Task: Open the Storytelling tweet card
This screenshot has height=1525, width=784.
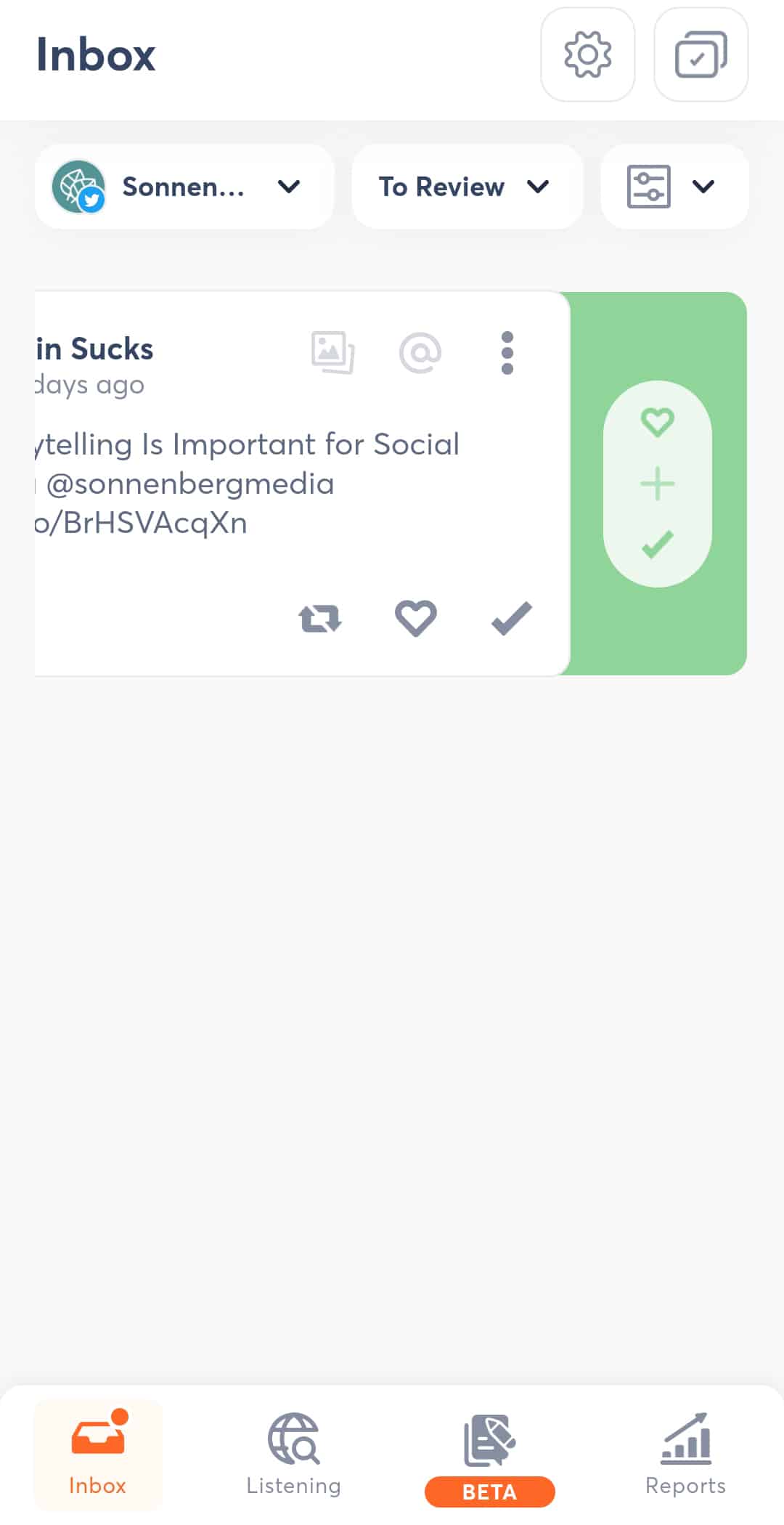Action: click(x=247, y=483)
